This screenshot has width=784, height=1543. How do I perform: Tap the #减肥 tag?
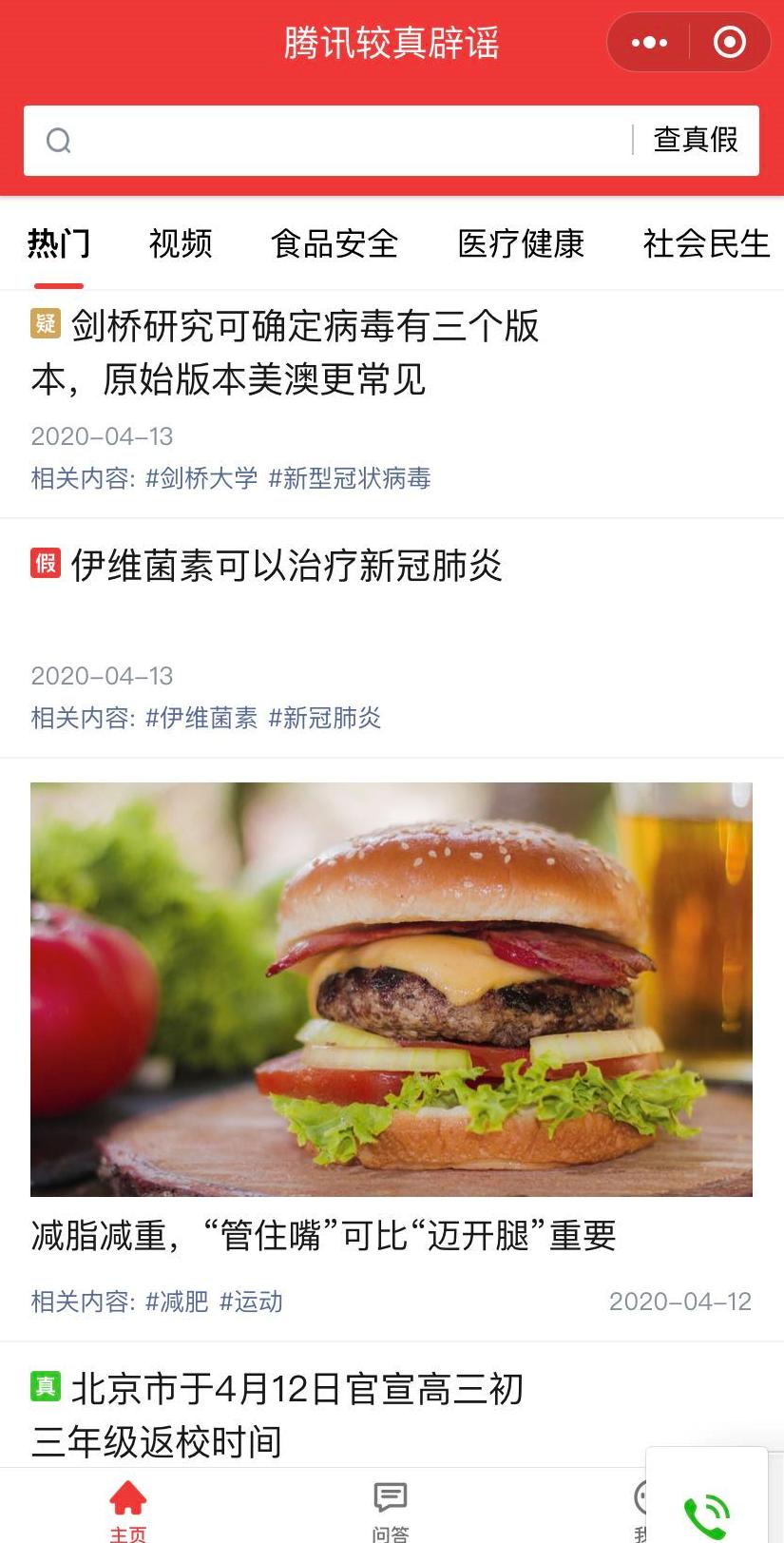click(x=177, y=1302)
